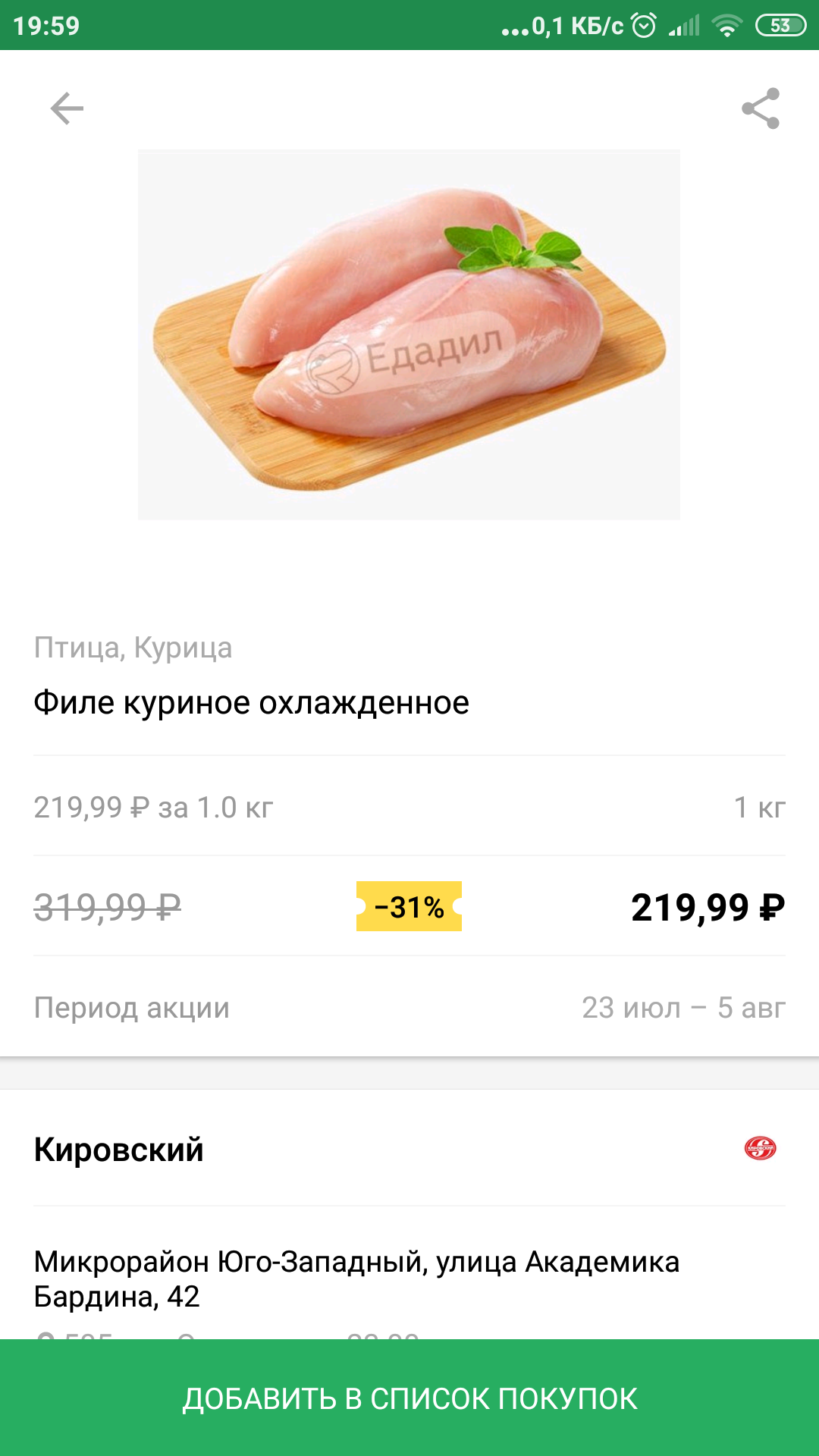Tap ДОБАВИТЬ В СПИСОК ПОКУПОК button
819x1456 pixels.
click(409, 1398)
